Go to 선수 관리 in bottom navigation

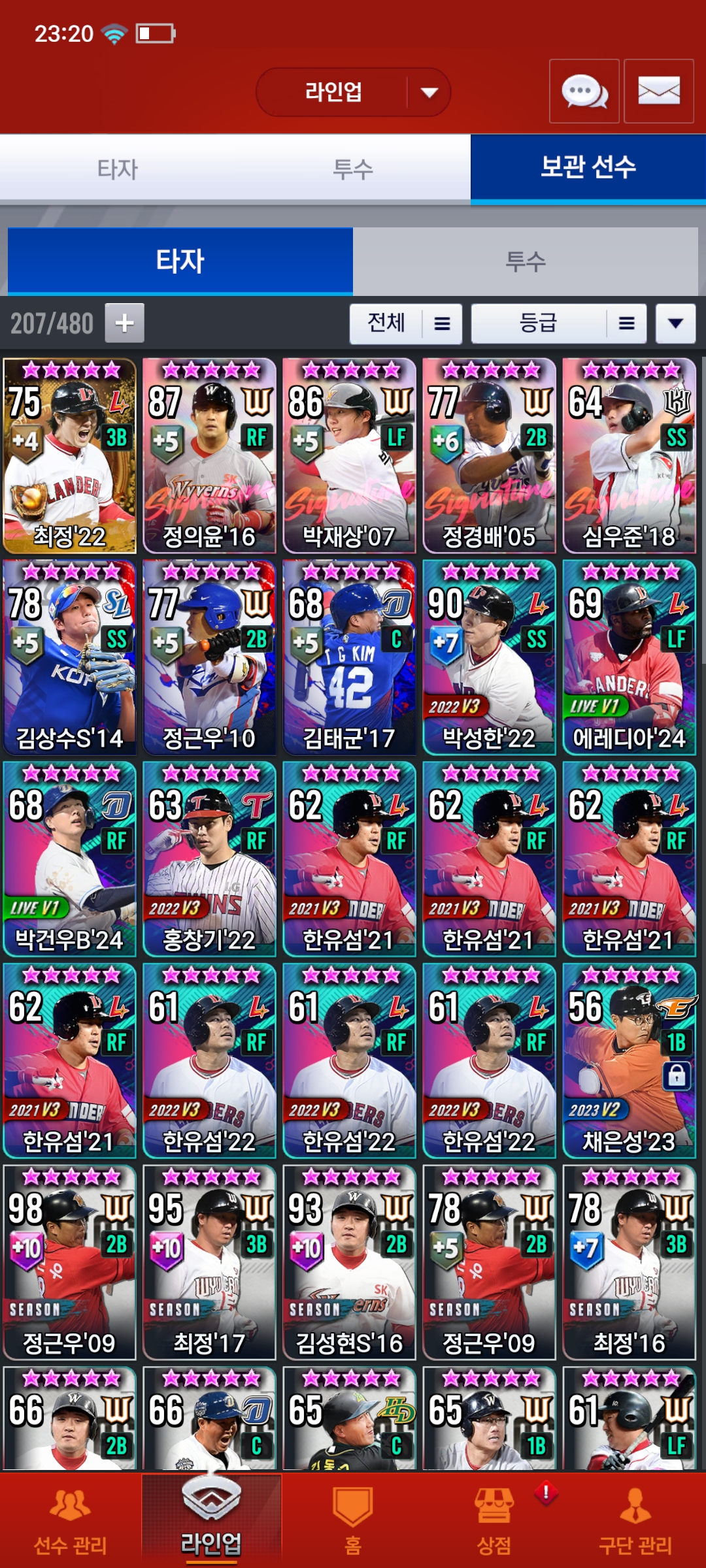pos(70,1520)
